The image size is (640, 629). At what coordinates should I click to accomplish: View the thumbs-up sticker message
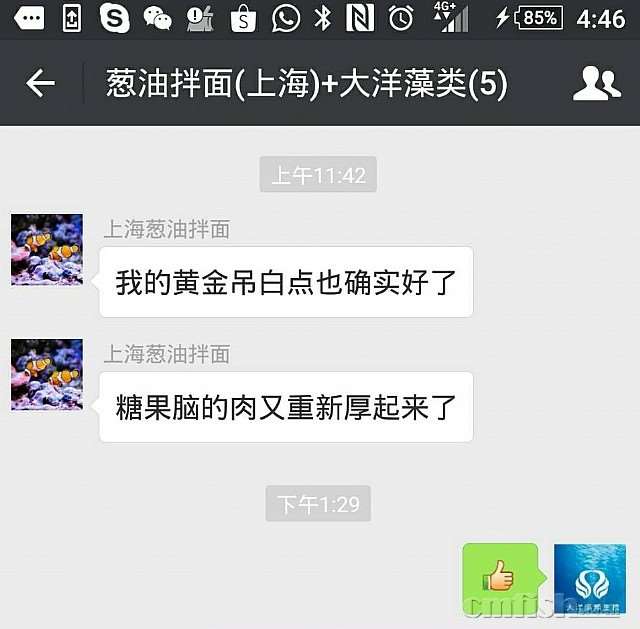(x=500, y=578)
